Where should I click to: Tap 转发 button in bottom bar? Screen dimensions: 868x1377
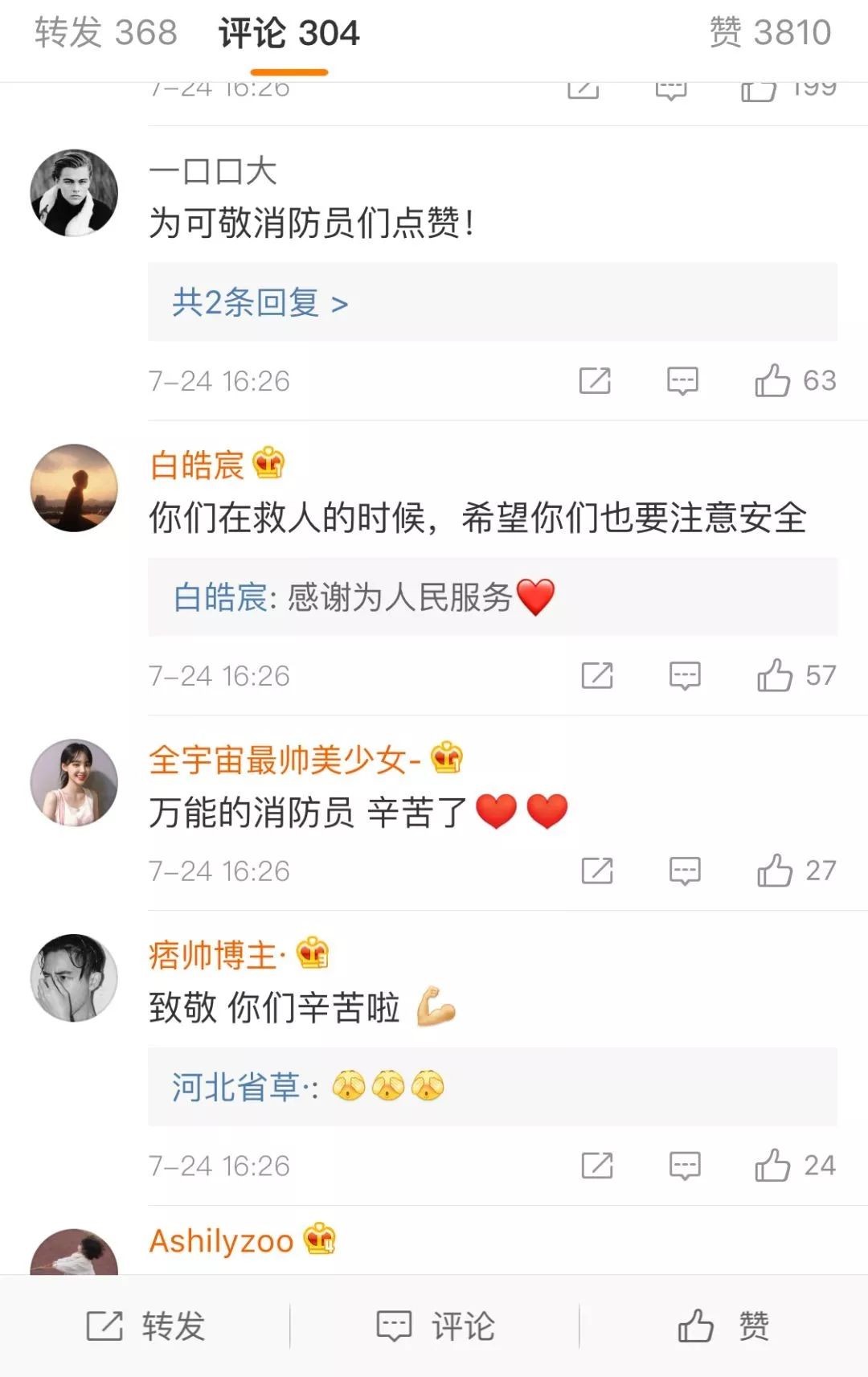point(145,1326)
